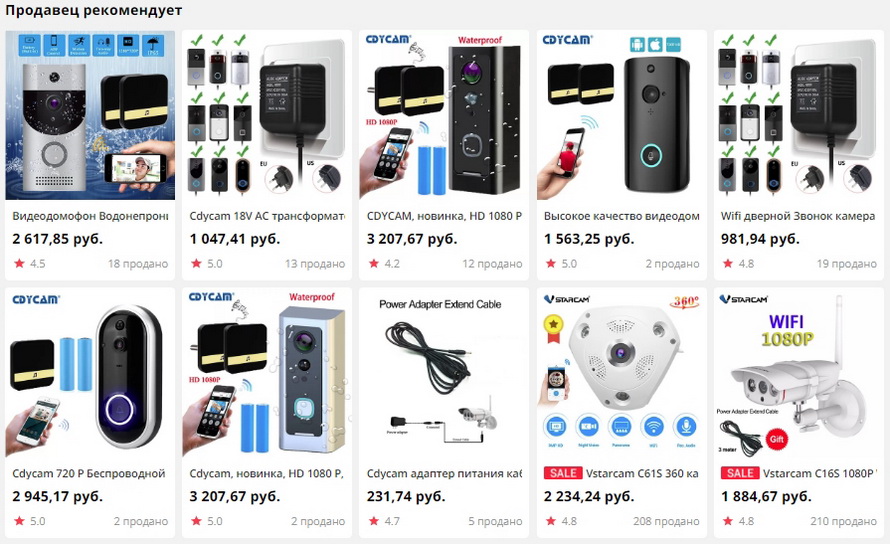The height and width of the screenshot is (544, 890).
Task: View the Cdycam адаптер питания кабель item
Action: click(x=444, y=374)
